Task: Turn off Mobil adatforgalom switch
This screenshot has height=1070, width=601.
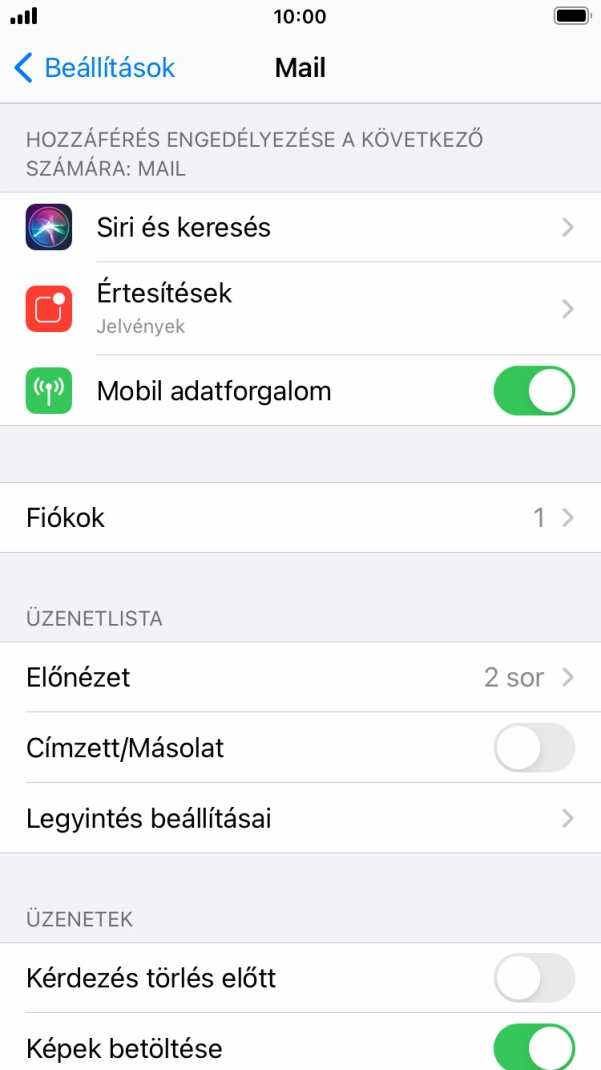Action: (534, 391)
